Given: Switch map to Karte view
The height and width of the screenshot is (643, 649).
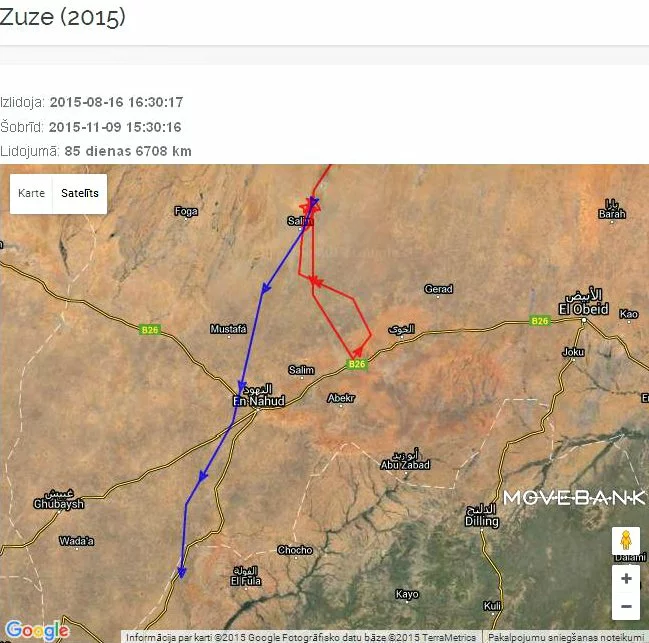Looking at the screenshot, I should (x=31, y=193).
